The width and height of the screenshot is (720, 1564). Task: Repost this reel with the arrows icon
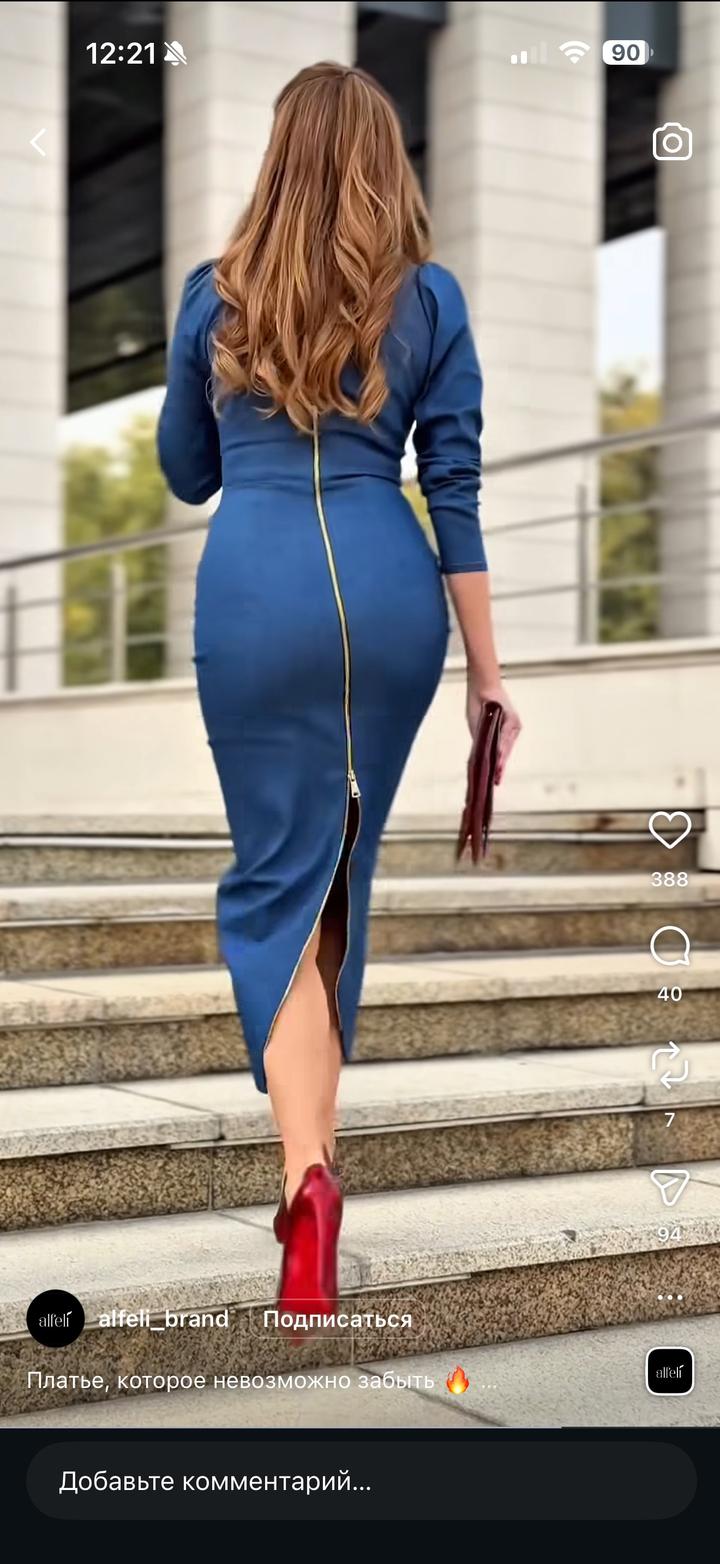pyautogui.click(x=669, y=1065)
